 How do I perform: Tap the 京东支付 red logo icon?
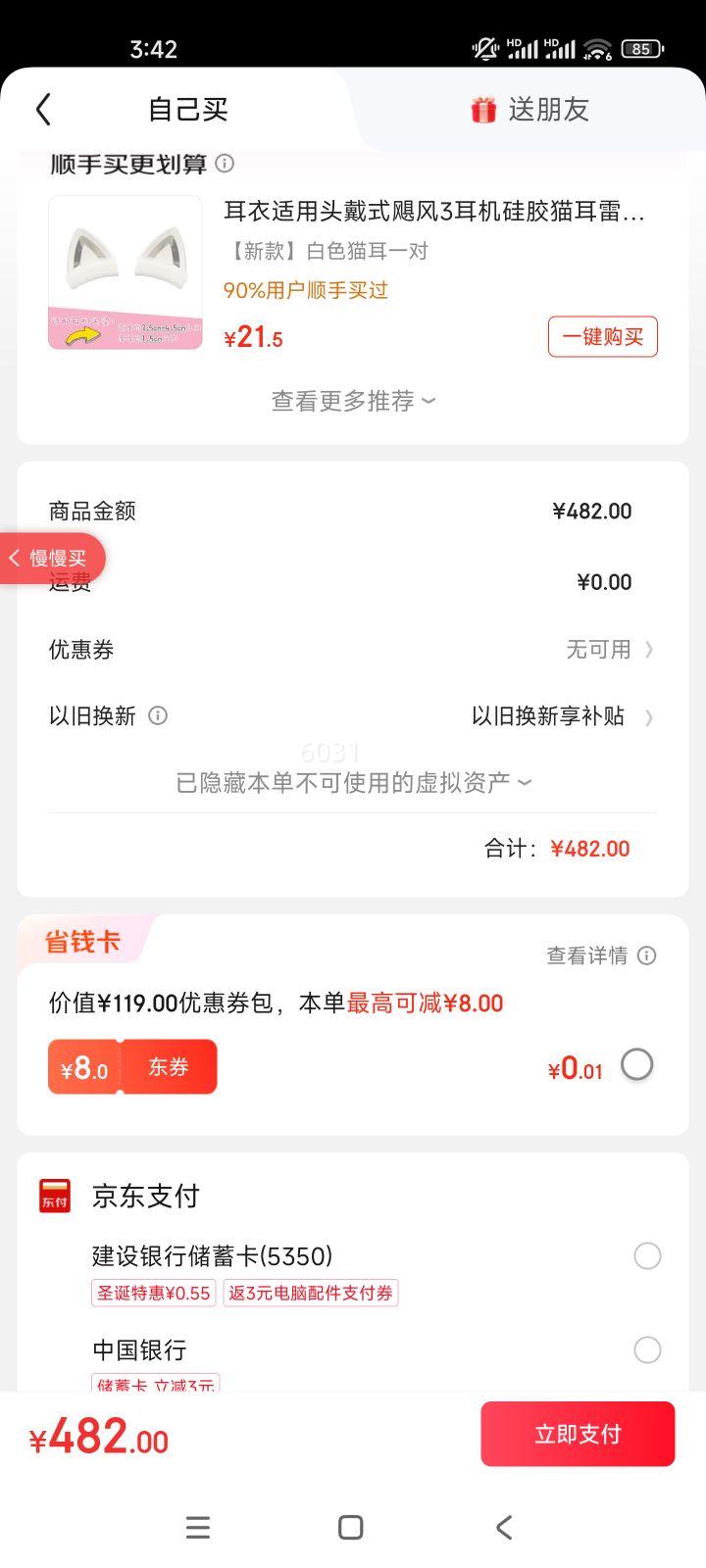coord(54,1196)
